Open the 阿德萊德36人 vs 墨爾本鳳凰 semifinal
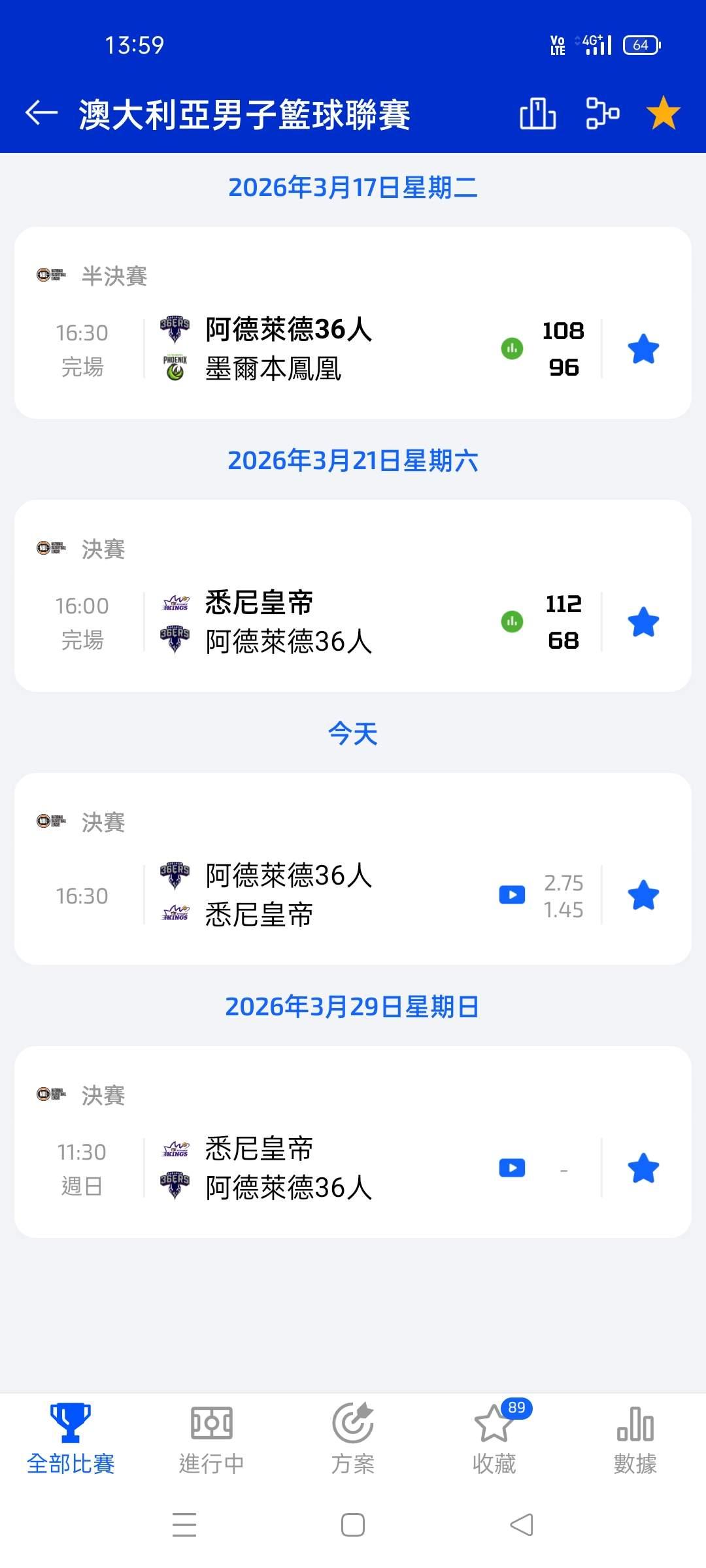The image size is (706, 1568). 288,349
